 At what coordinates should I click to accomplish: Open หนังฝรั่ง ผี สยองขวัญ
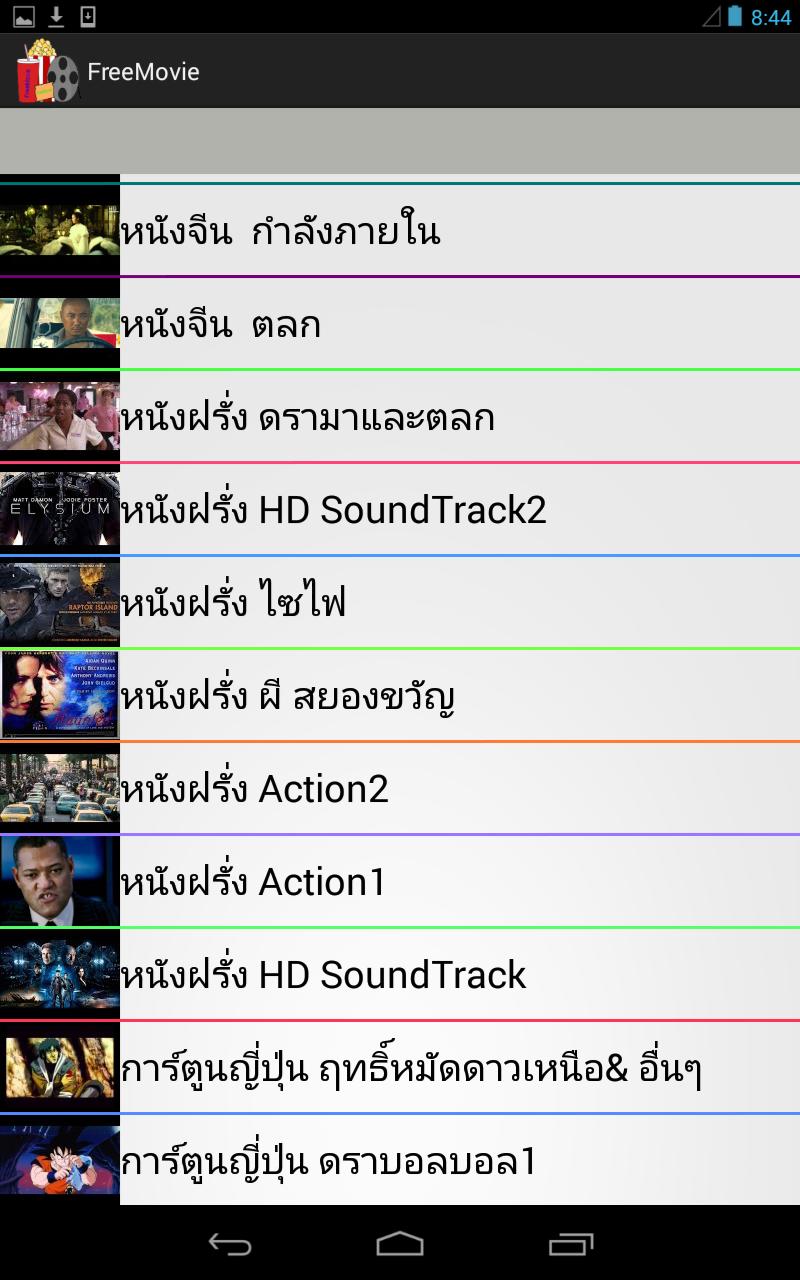tap(400, 696)
